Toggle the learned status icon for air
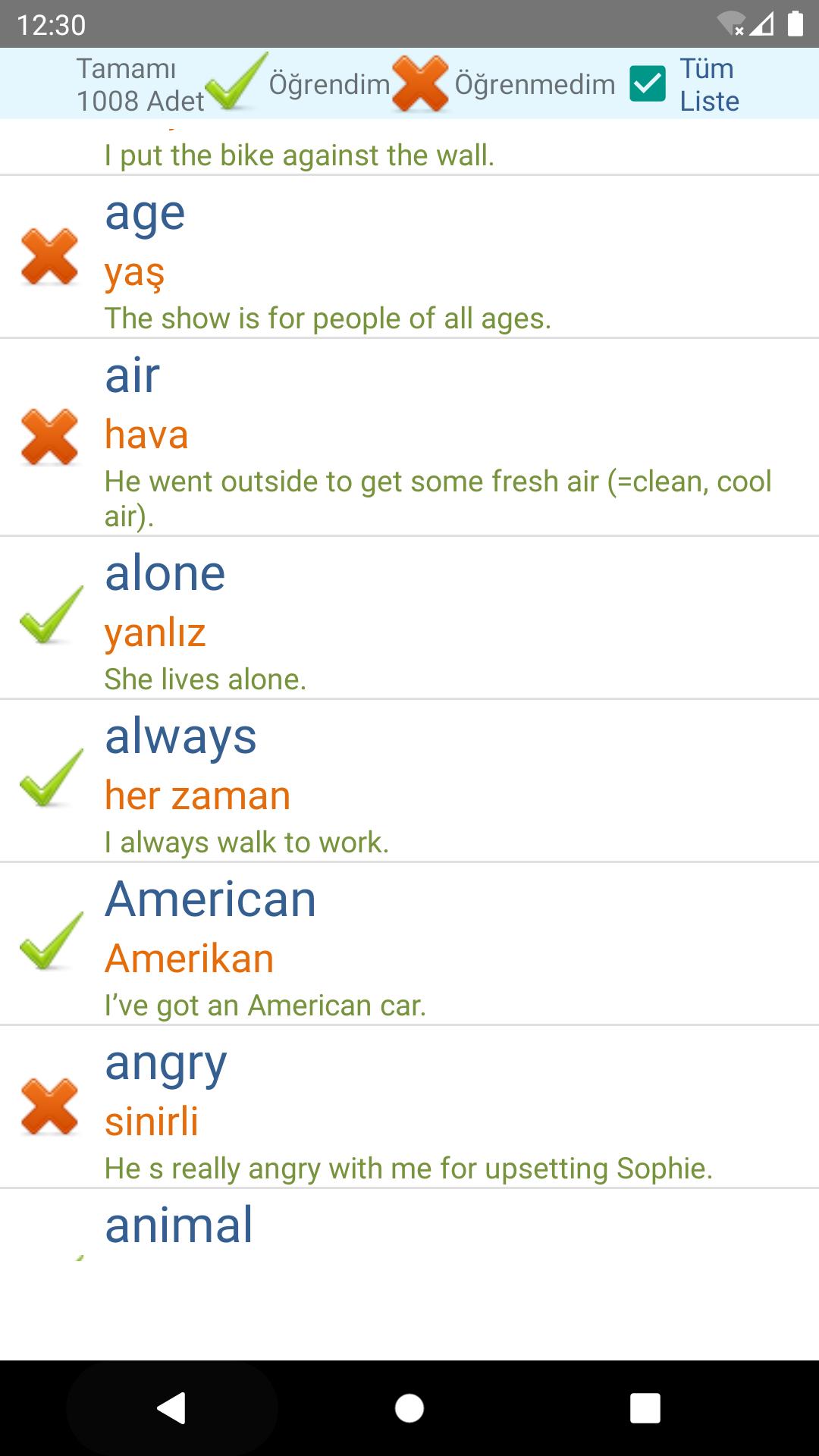The width and height of the screenshot is (819, 1456). pos(50,437)
